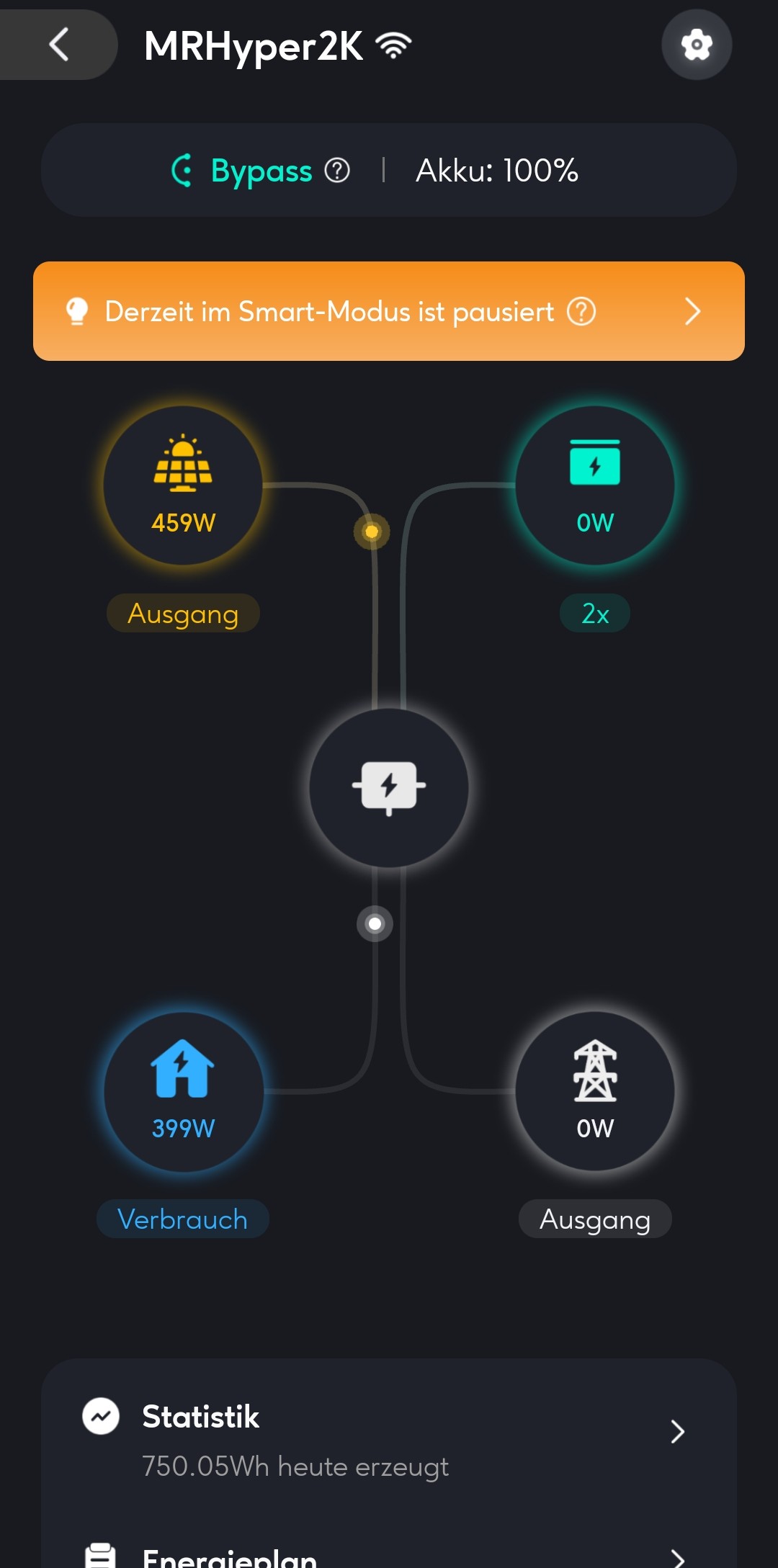
Task: Tap the Bypass help question mark
Action: [x=337, y=171]
